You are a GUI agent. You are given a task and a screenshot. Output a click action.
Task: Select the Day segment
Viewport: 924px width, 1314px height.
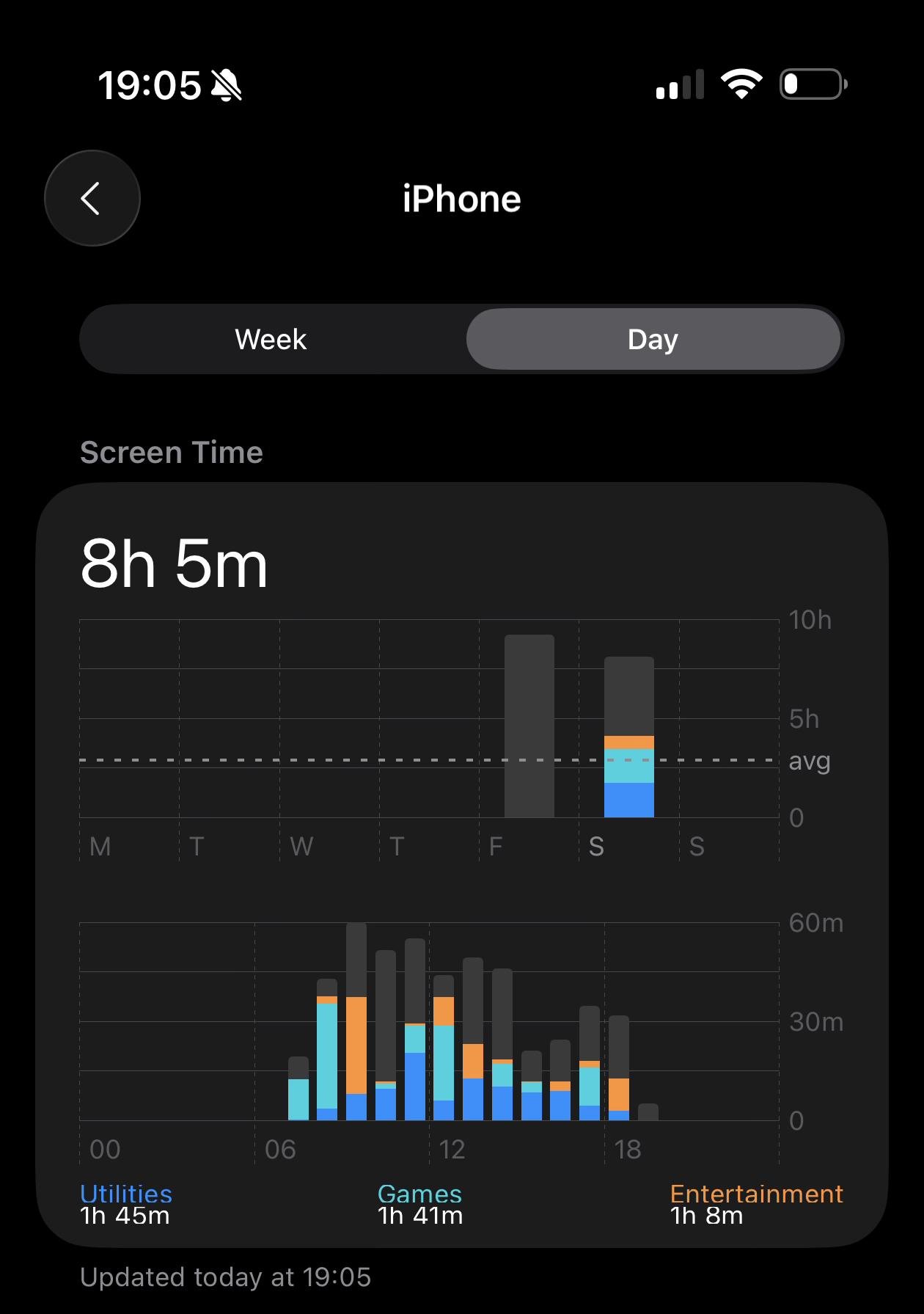coord(653,340)
